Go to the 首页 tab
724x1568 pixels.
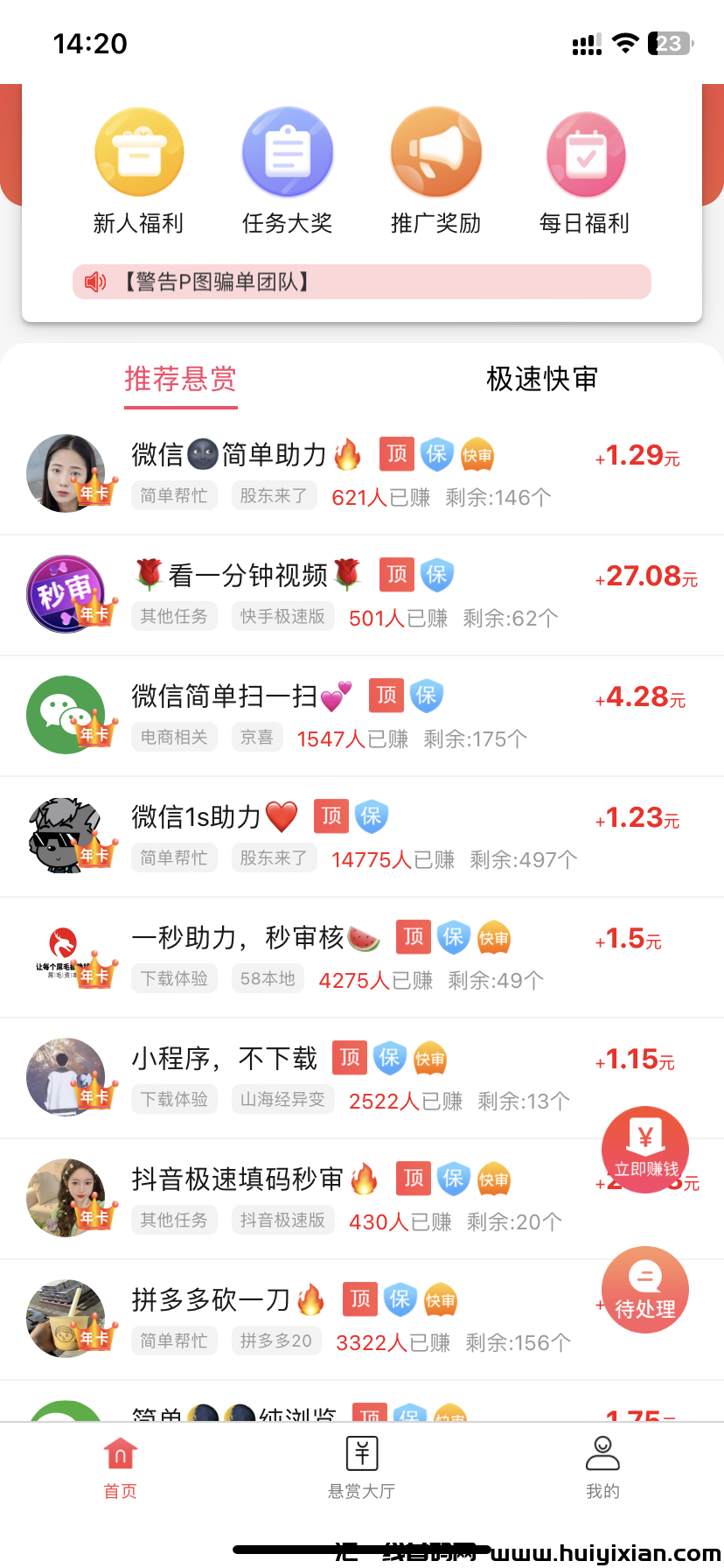coord(121,1466)
